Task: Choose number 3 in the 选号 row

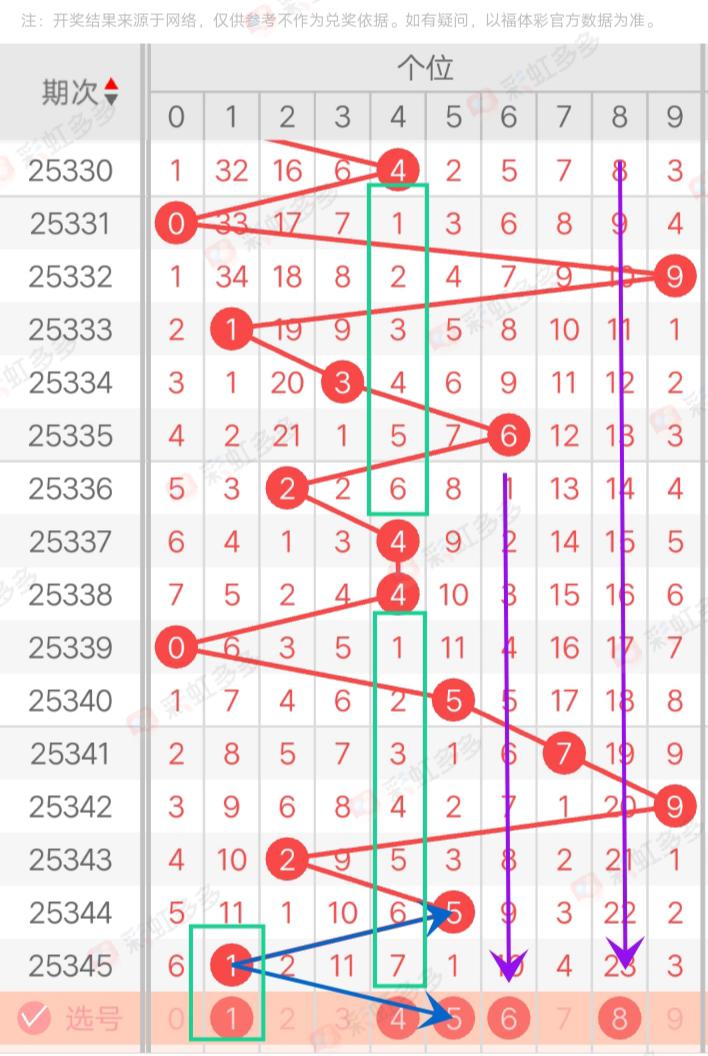Action: tap(342, 1019)
